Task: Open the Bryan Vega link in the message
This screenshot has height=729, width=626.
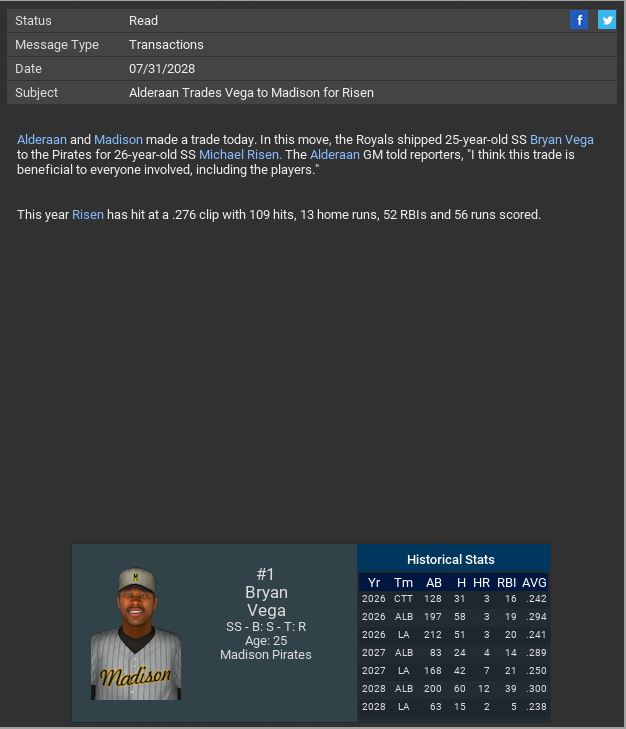Action: pyautogui.click(x=561, y=140)
